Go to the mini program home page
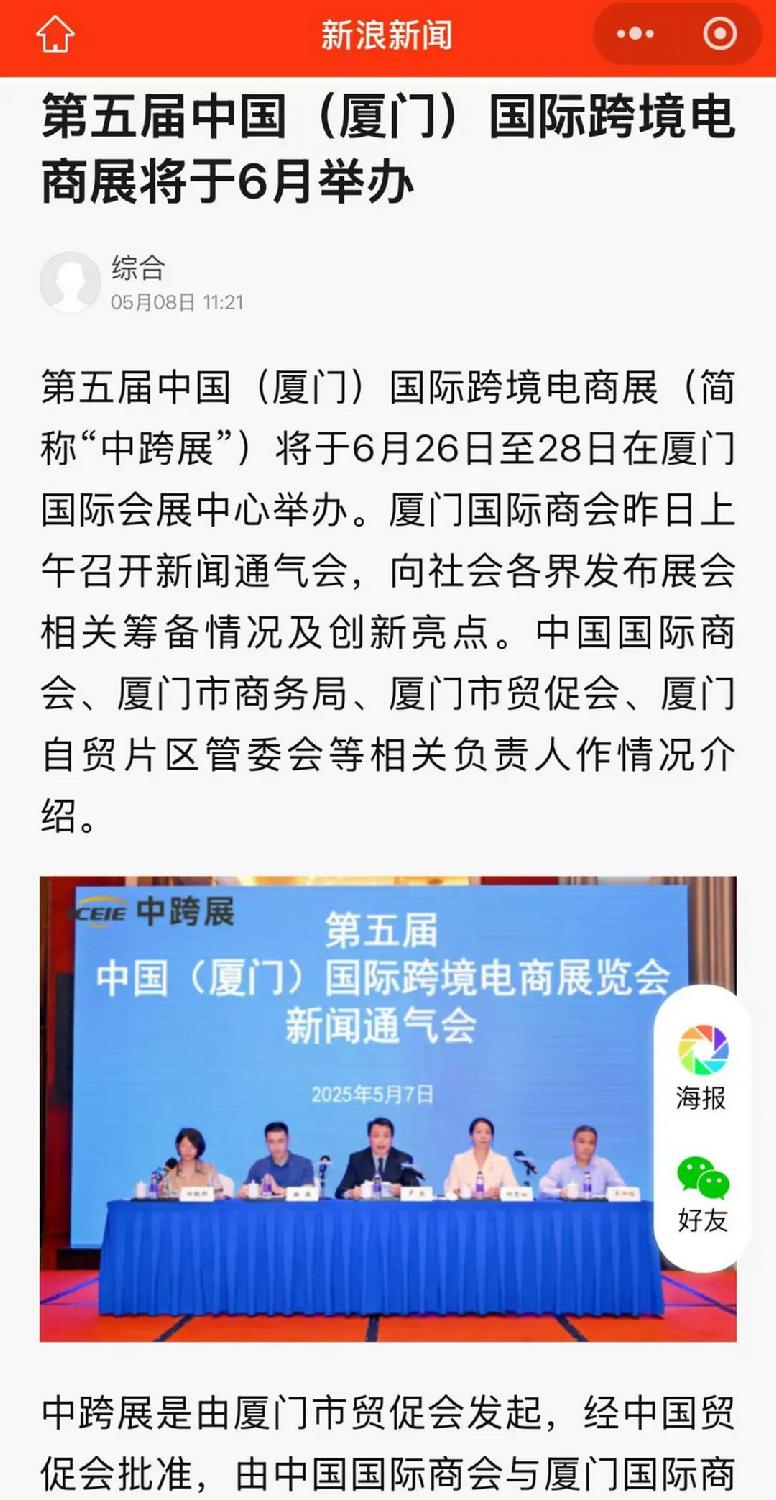Image resolution: width=776 pixels, height=1500 pixels. (55, 35)
